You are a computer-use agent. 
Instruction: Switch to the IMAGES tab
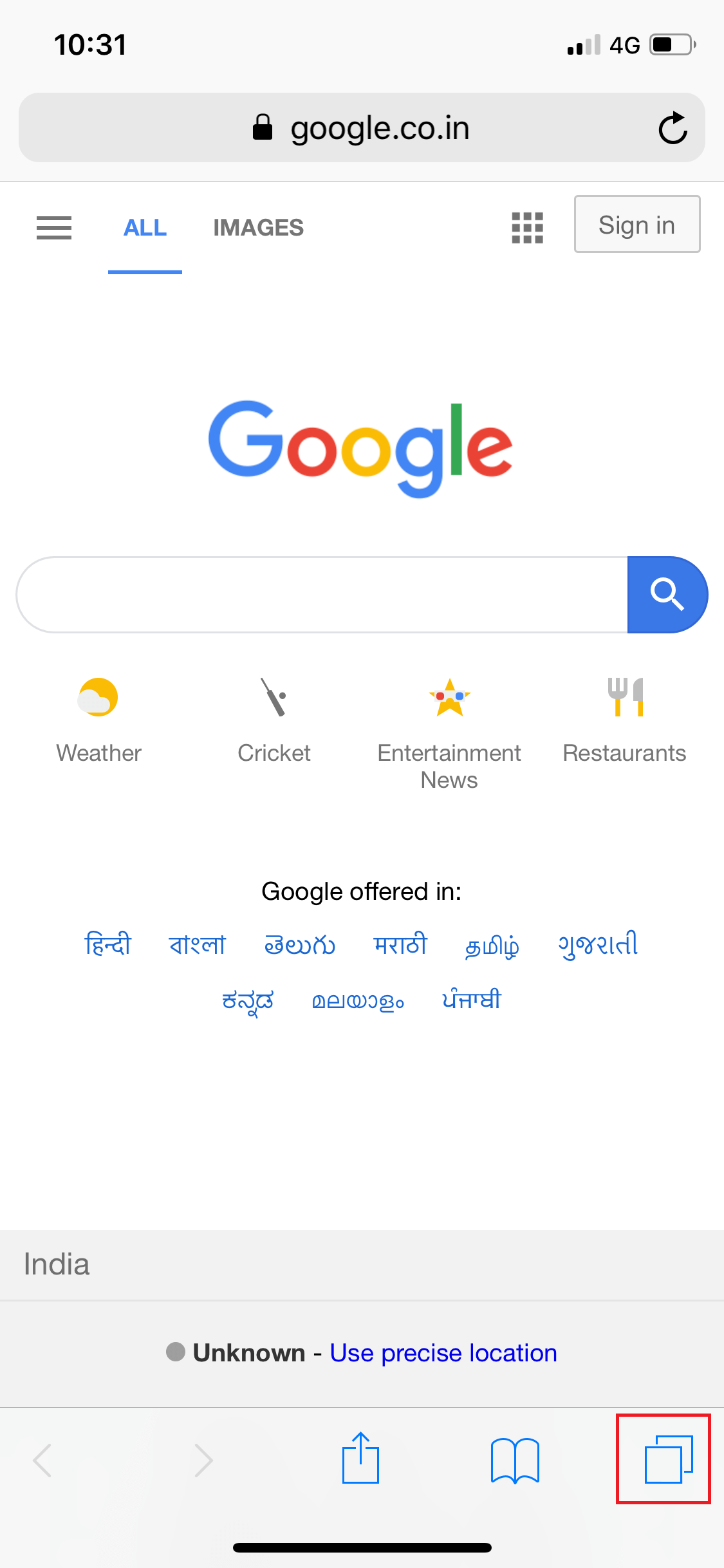[x=258, y=228]
